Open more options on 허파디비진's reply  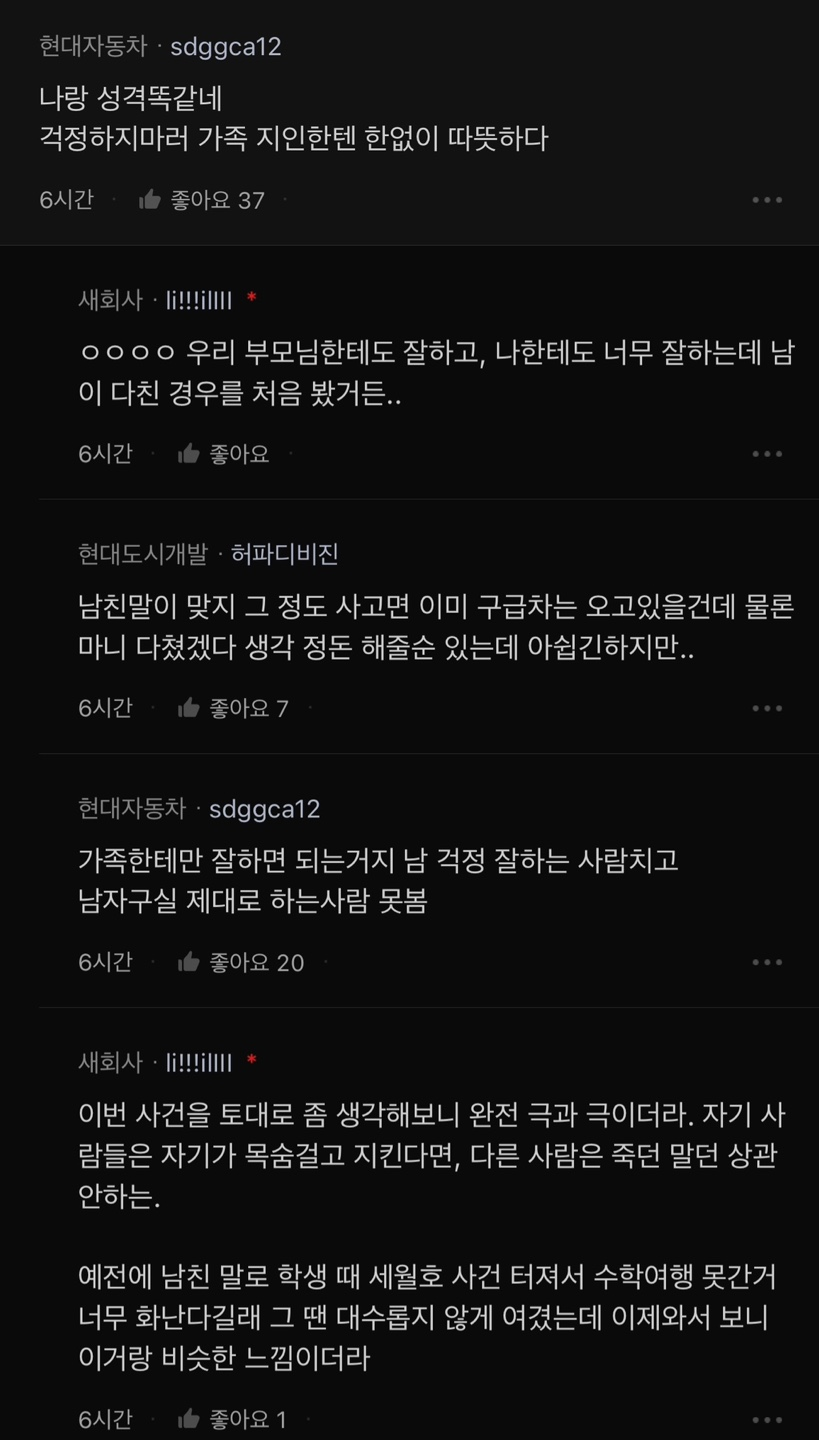point(767,708)
